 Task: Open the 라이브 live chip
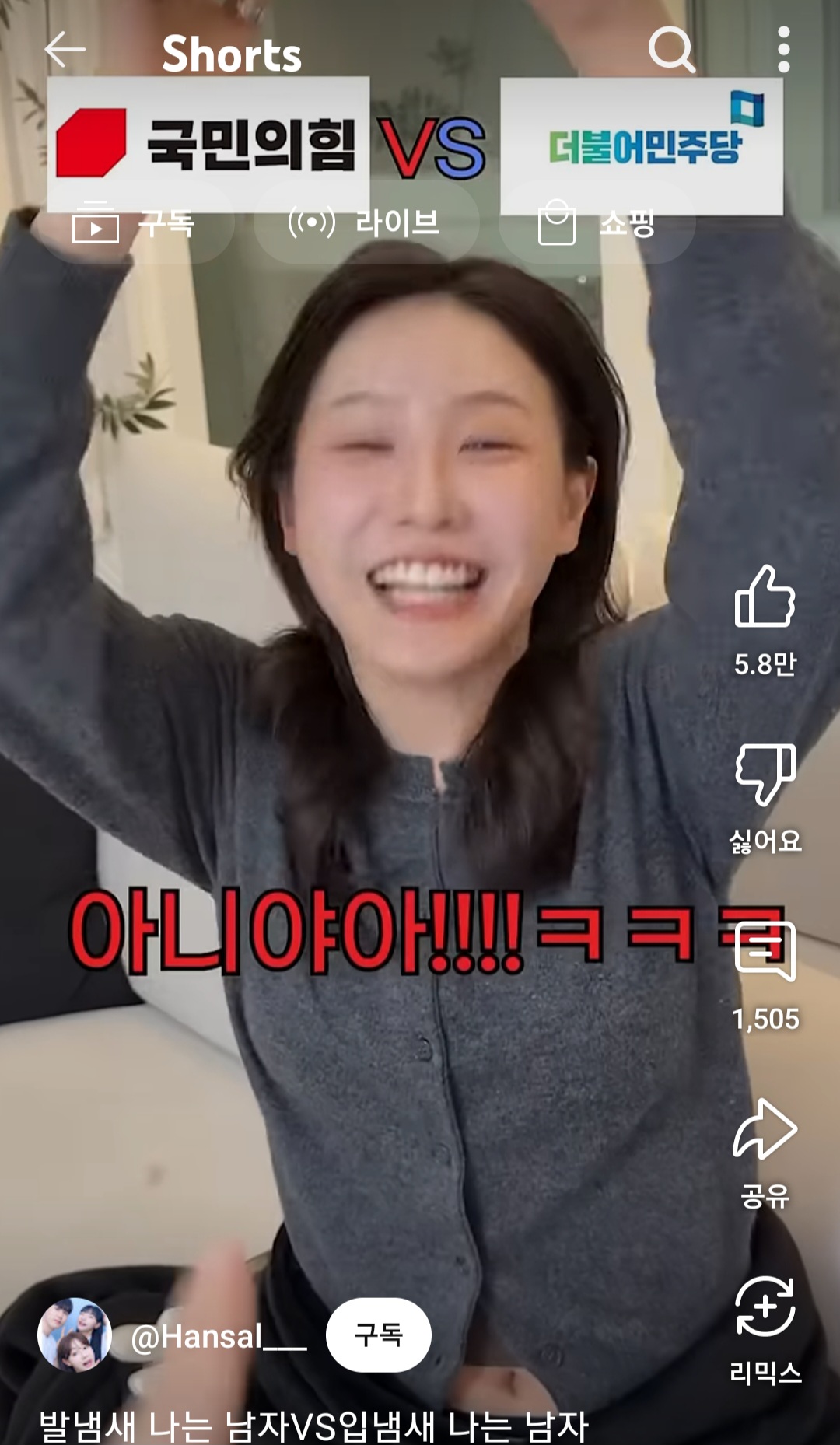click(366, 224)
